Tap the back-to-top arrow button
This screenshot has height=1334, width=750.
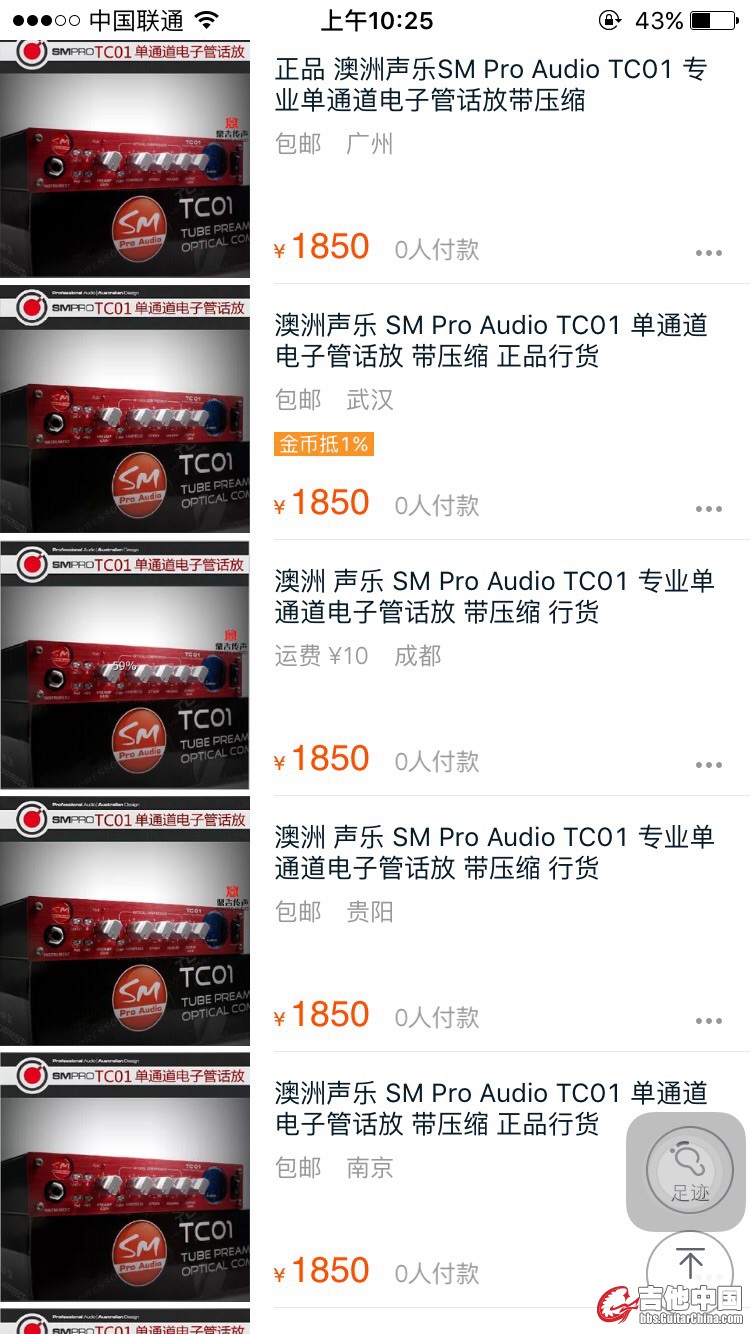690,1264
